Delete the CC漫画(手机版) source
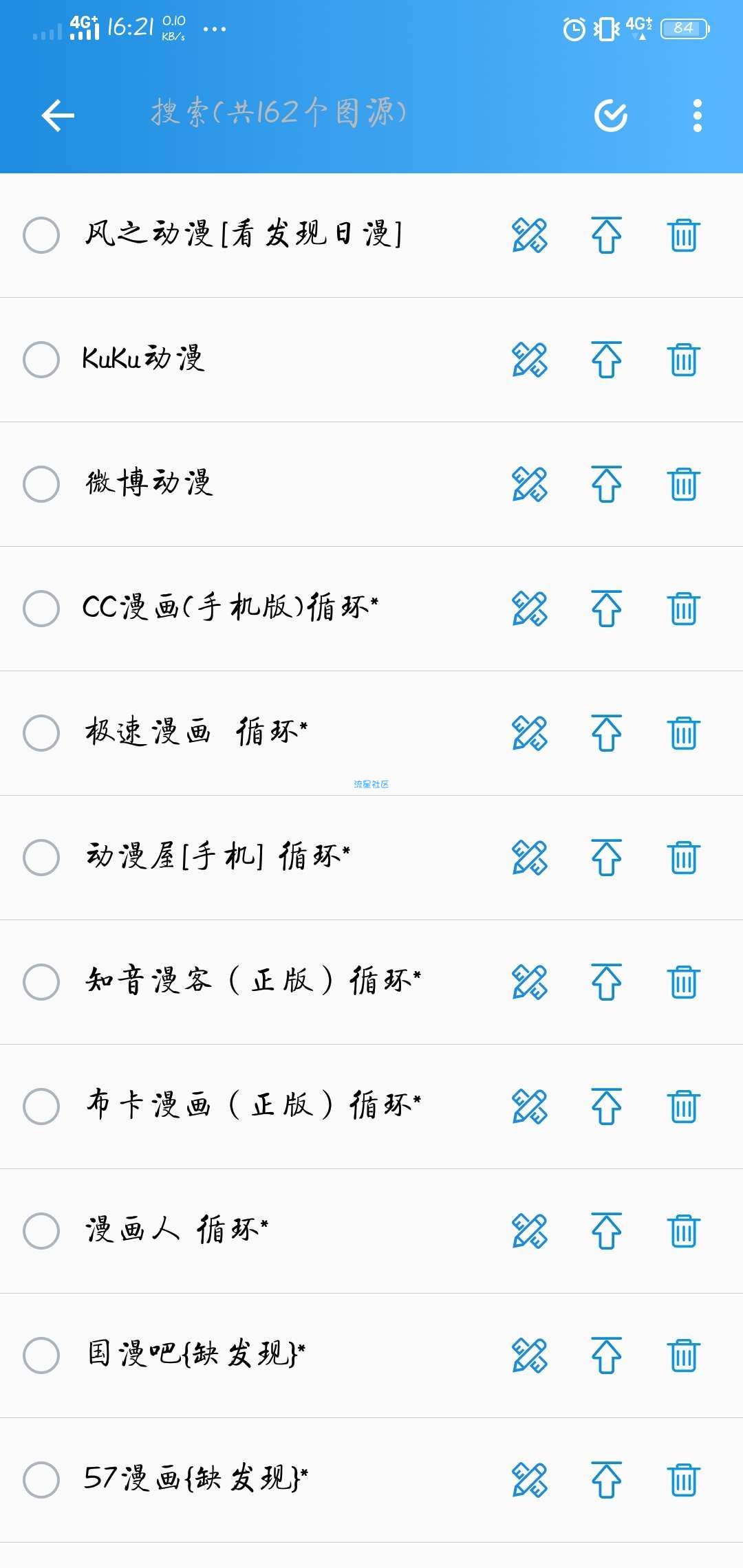The height and width of the screenshot is (1568, 743). click(x=683, y=609)
